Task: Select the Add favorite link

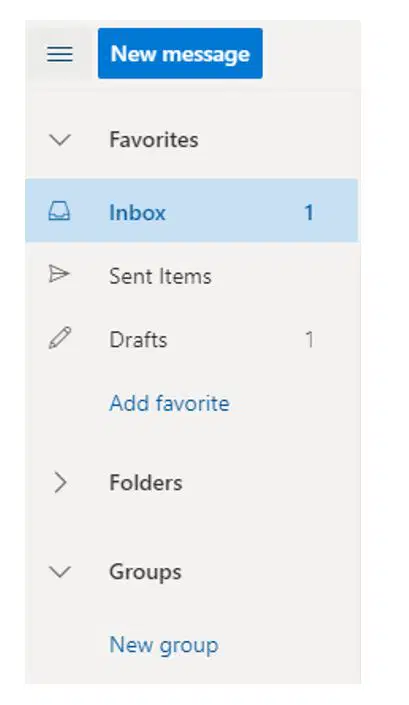Action: click(x=169, y=403)
